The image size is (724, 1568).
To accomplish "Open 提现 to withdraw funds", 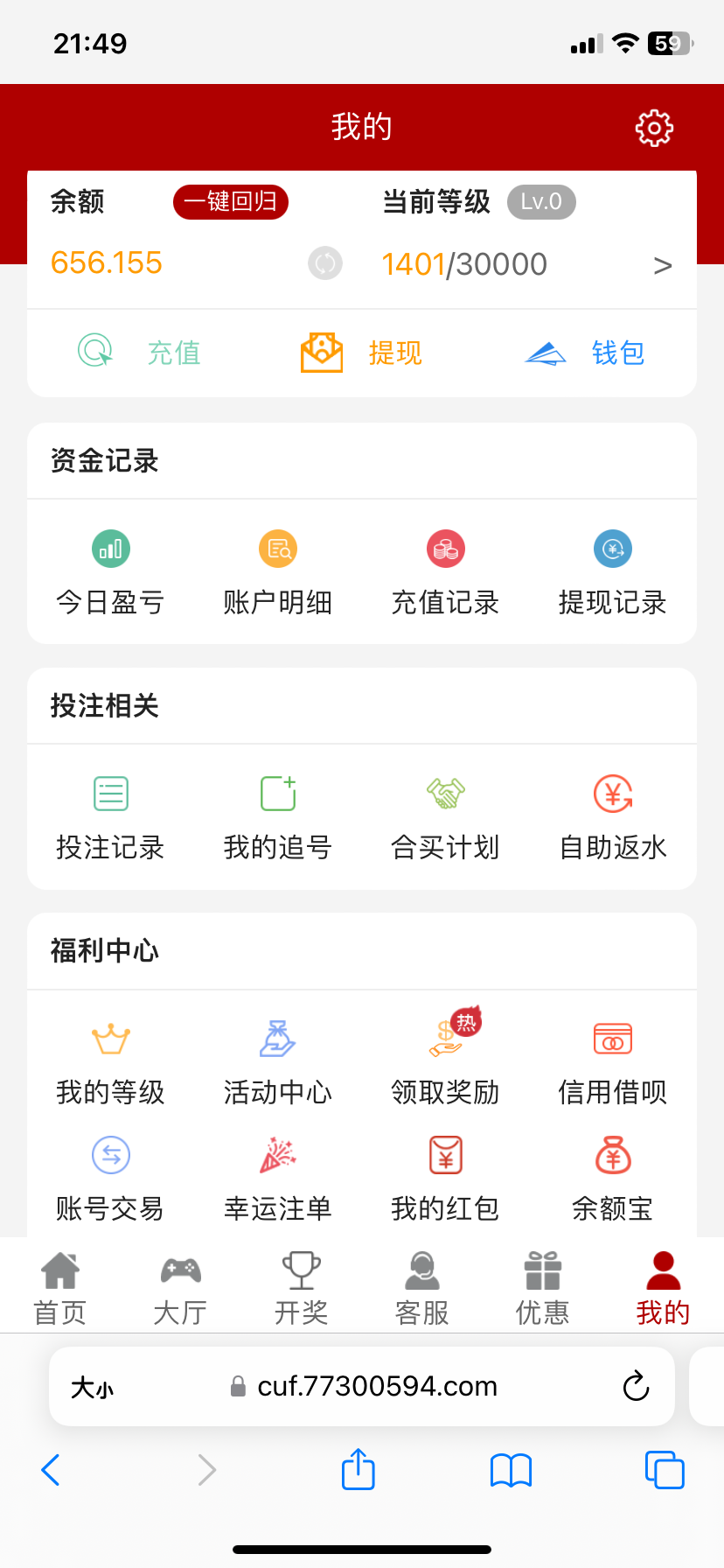I will click(361, 353).
